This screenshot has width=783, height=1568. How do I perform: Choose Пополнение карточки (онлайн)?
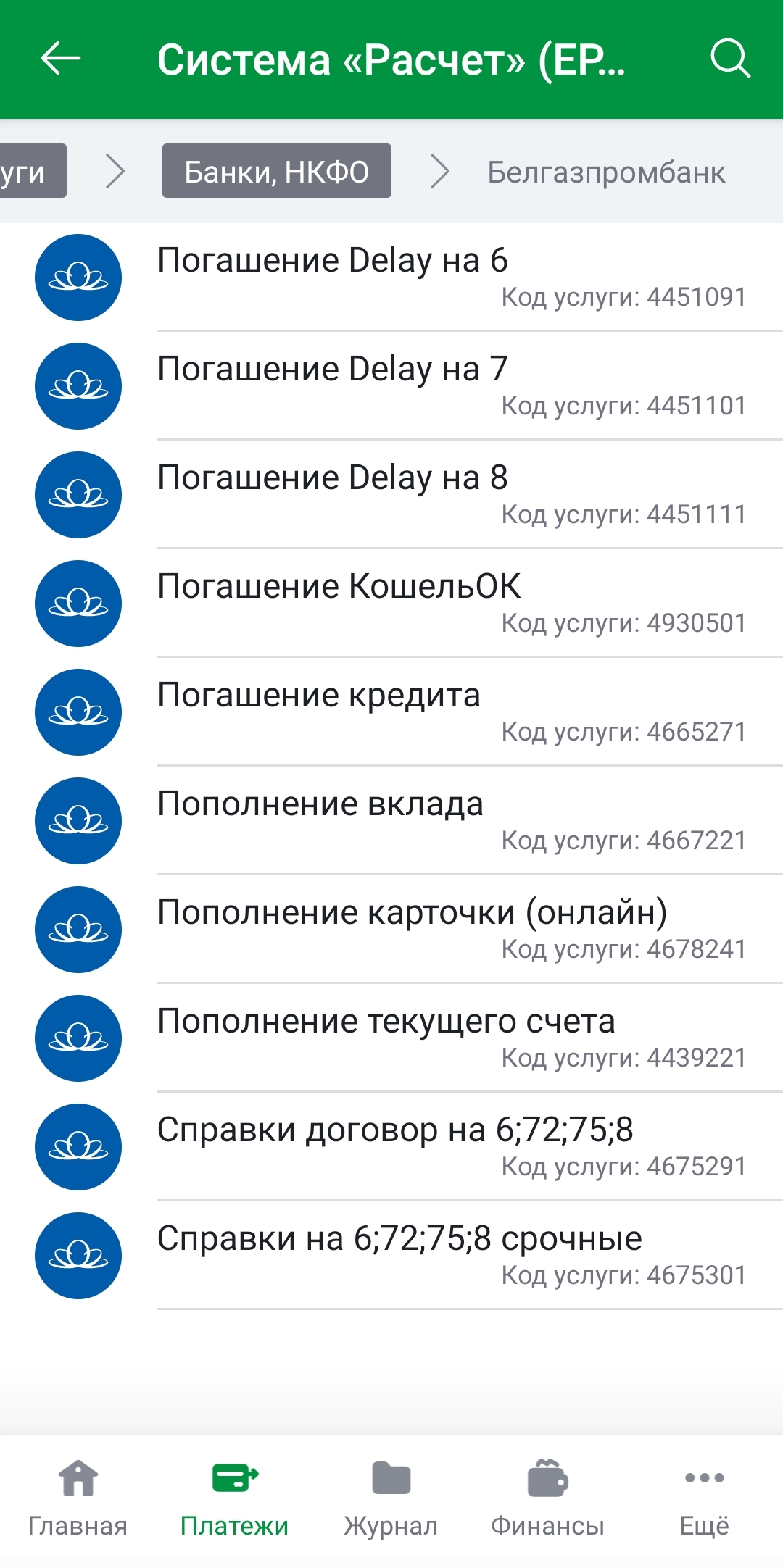click(x=391, y=930)
